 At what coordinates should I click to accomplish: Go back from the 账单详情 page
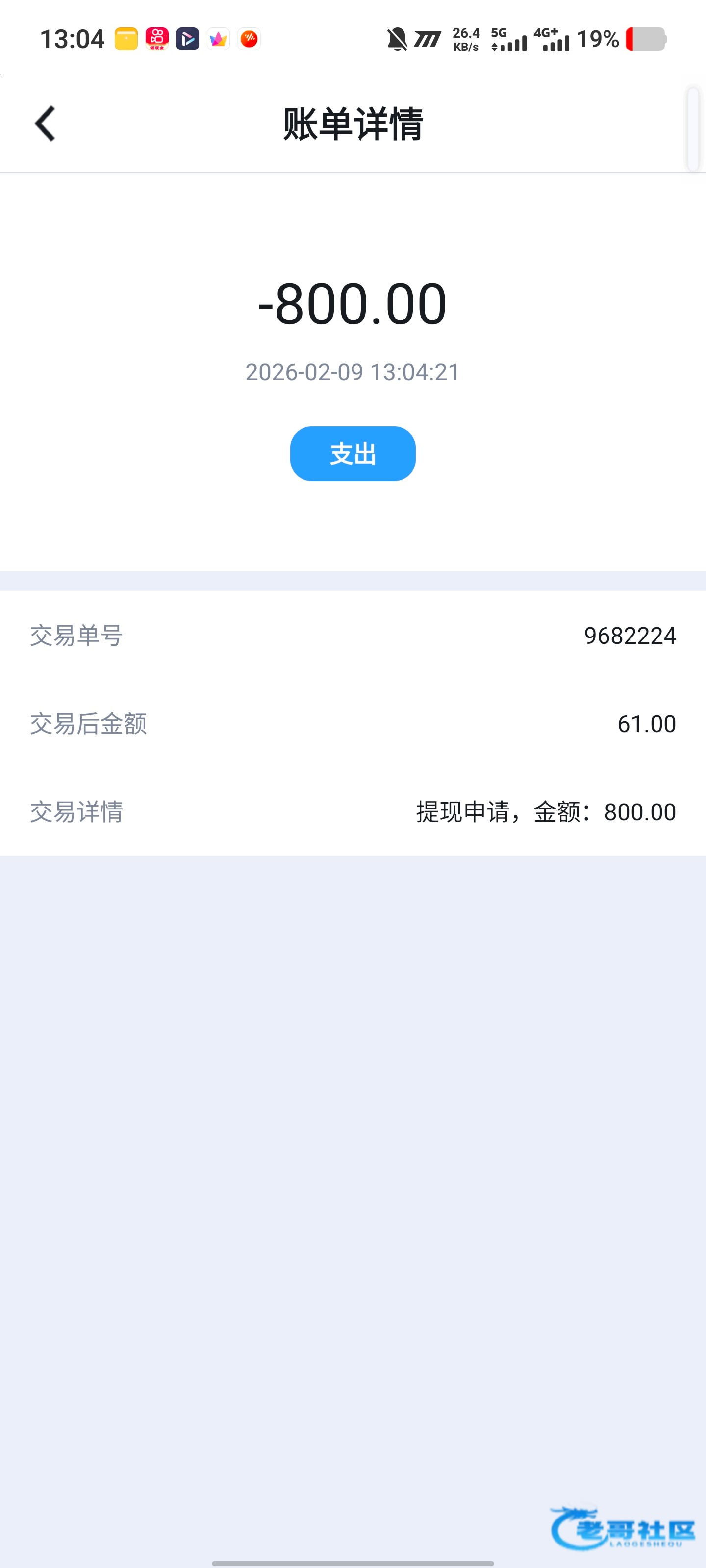click(45, 123)
